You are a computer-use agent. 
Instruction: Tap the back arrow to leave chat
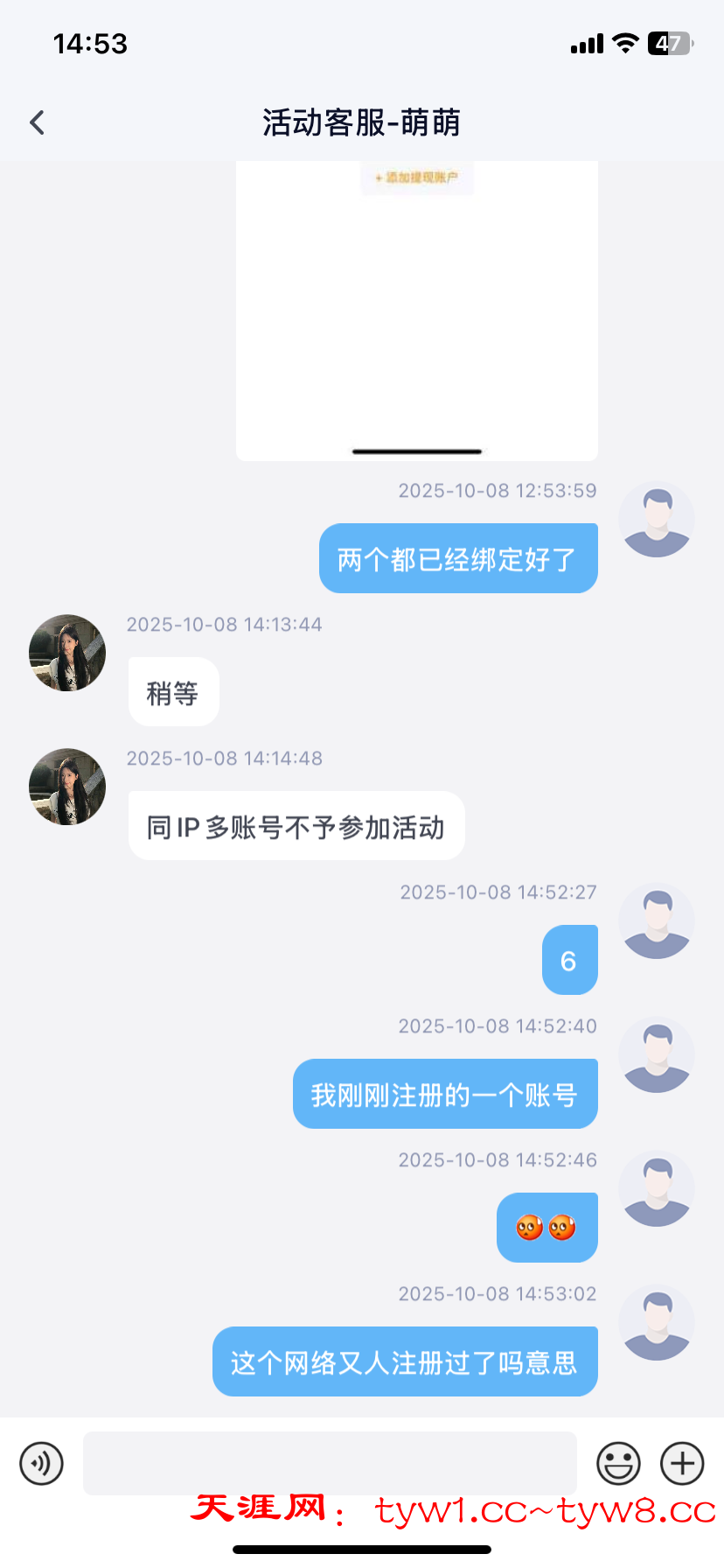(x=36, y=122)
